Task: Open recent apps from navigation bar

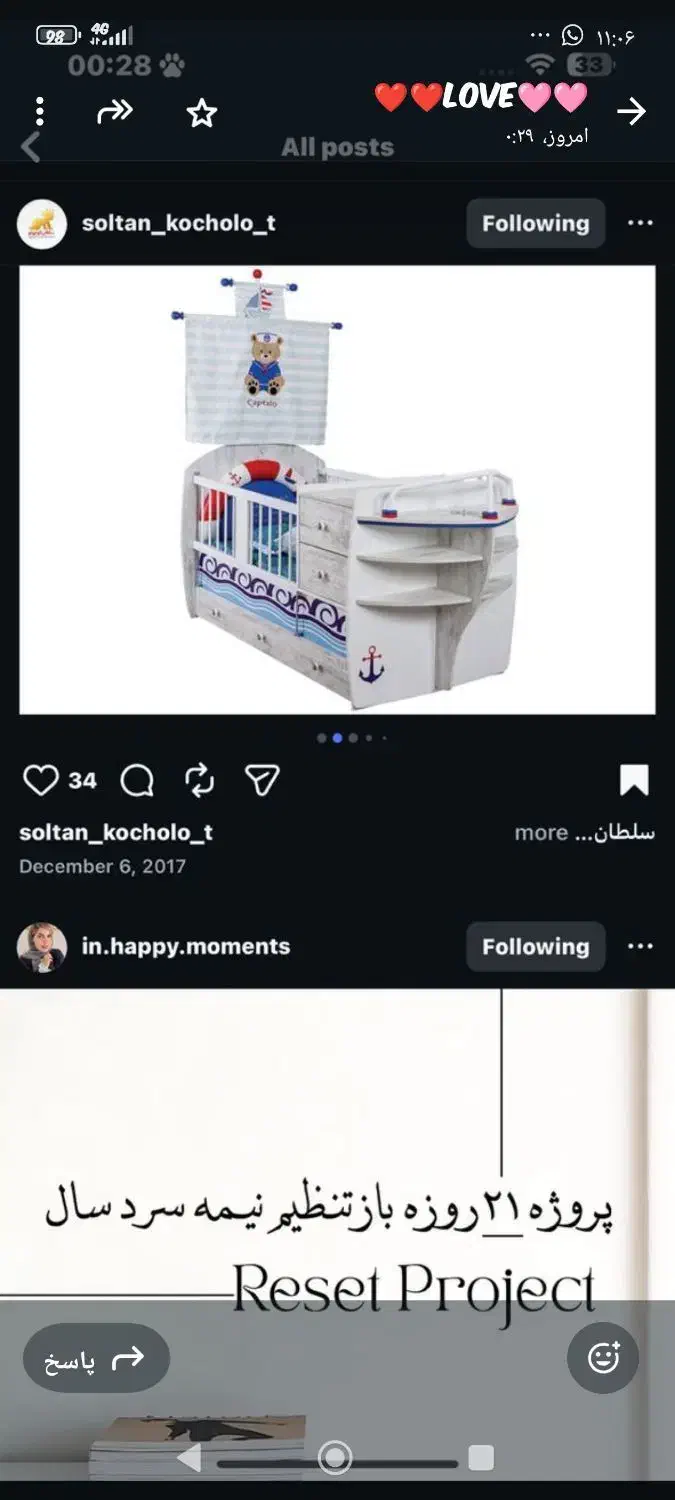Action: tap(481, 1457)
